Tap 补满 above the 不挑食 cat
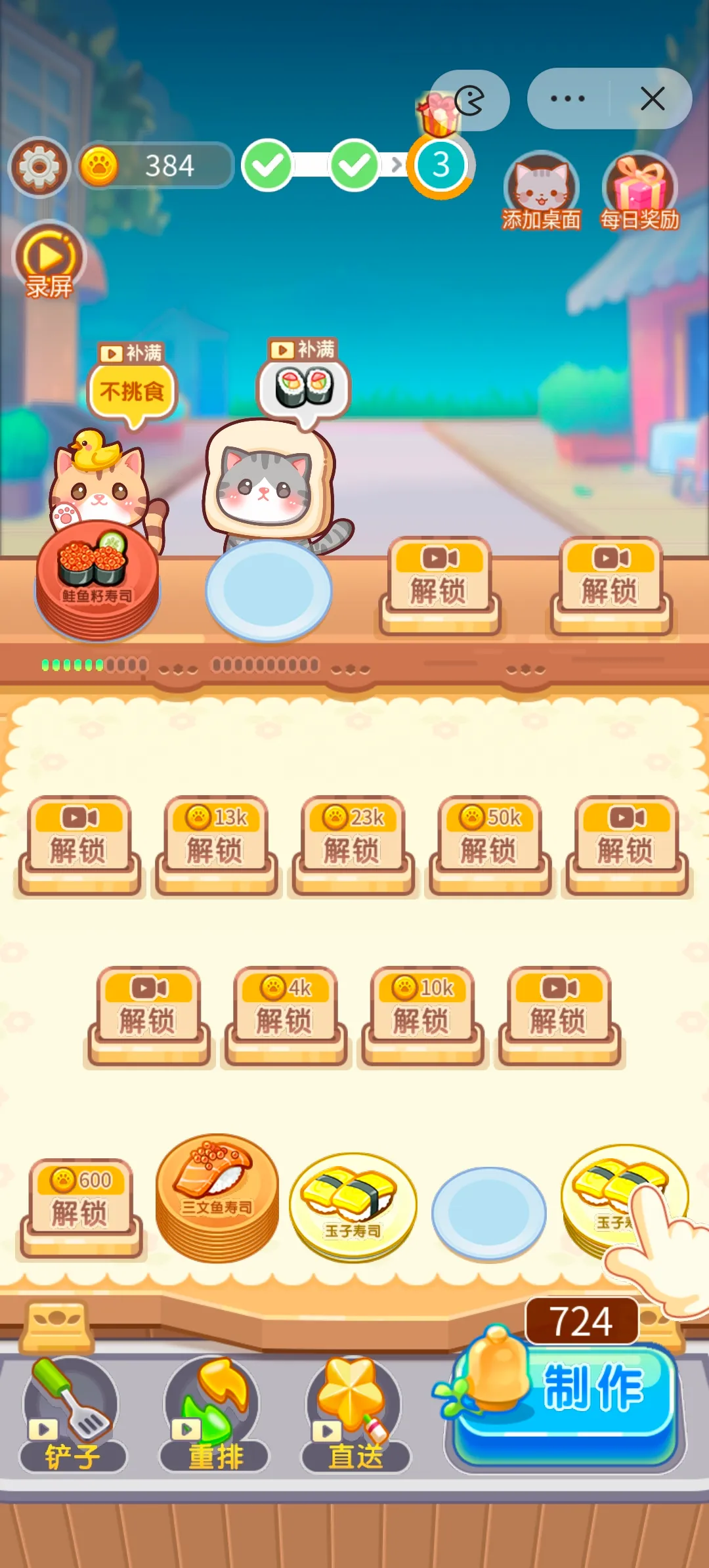This screenshot has width=709, height=1568. tap(132, 353)
